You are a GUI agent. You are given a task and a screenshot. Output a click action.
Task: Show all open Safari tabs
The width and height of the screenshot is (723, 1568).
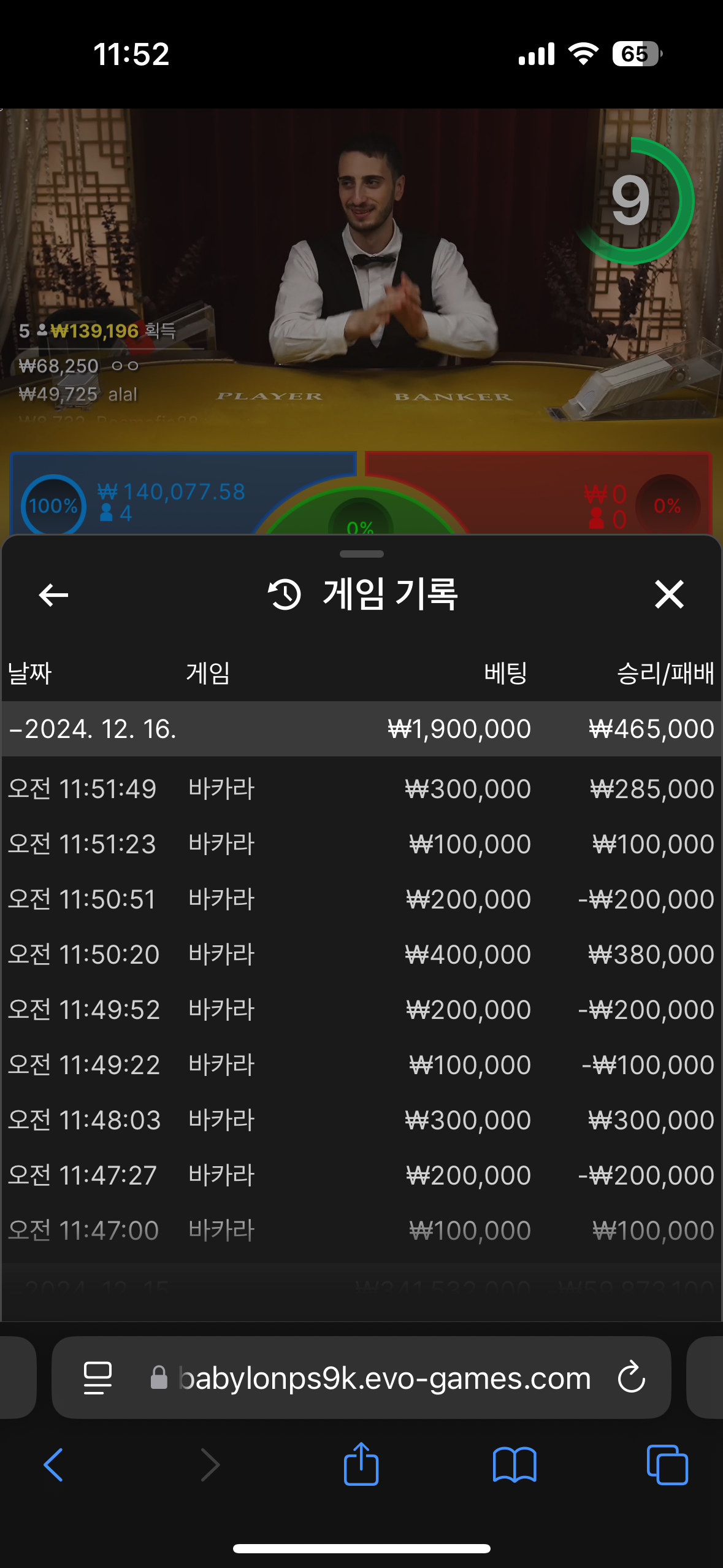point(667,1465)
